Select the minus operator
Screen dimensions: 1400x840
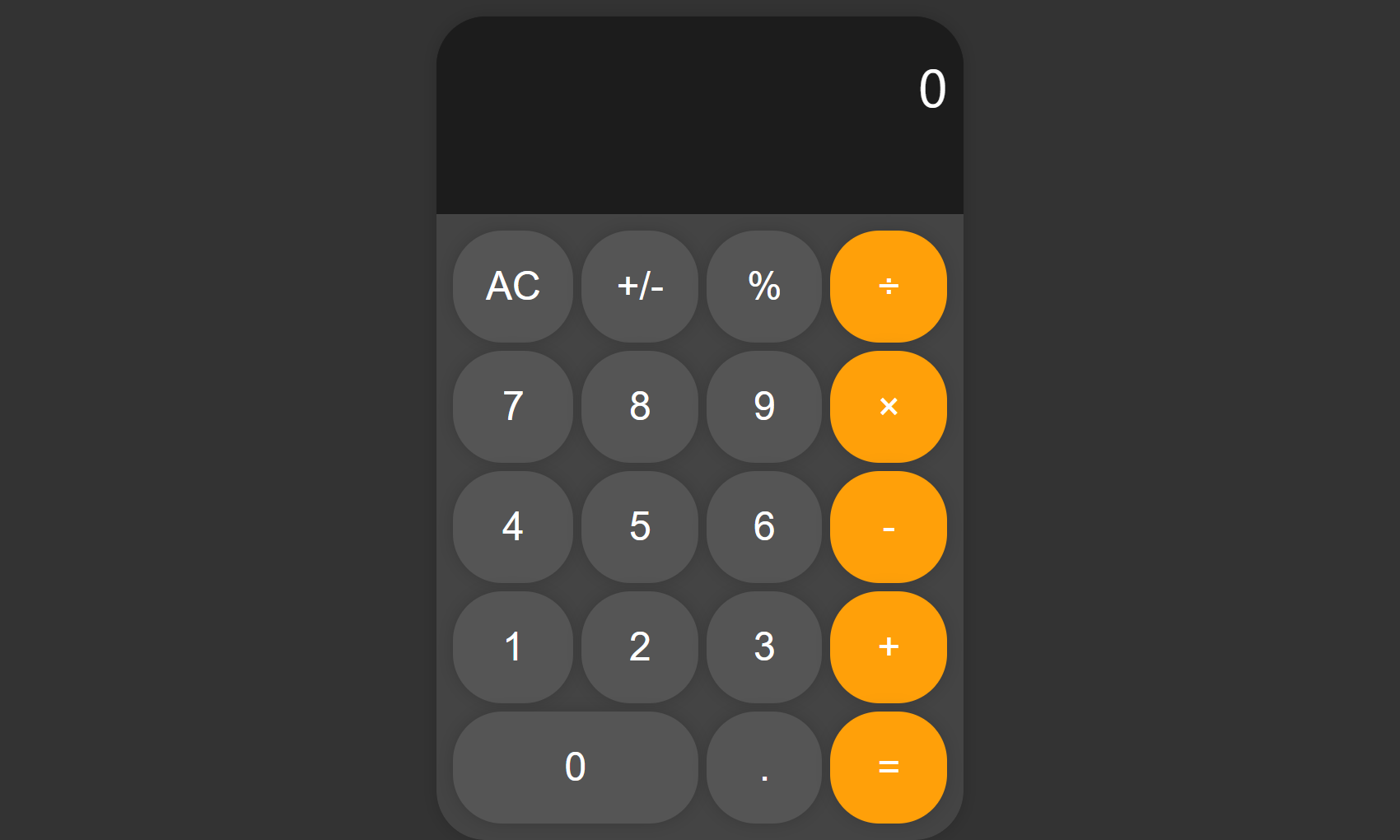888,527
